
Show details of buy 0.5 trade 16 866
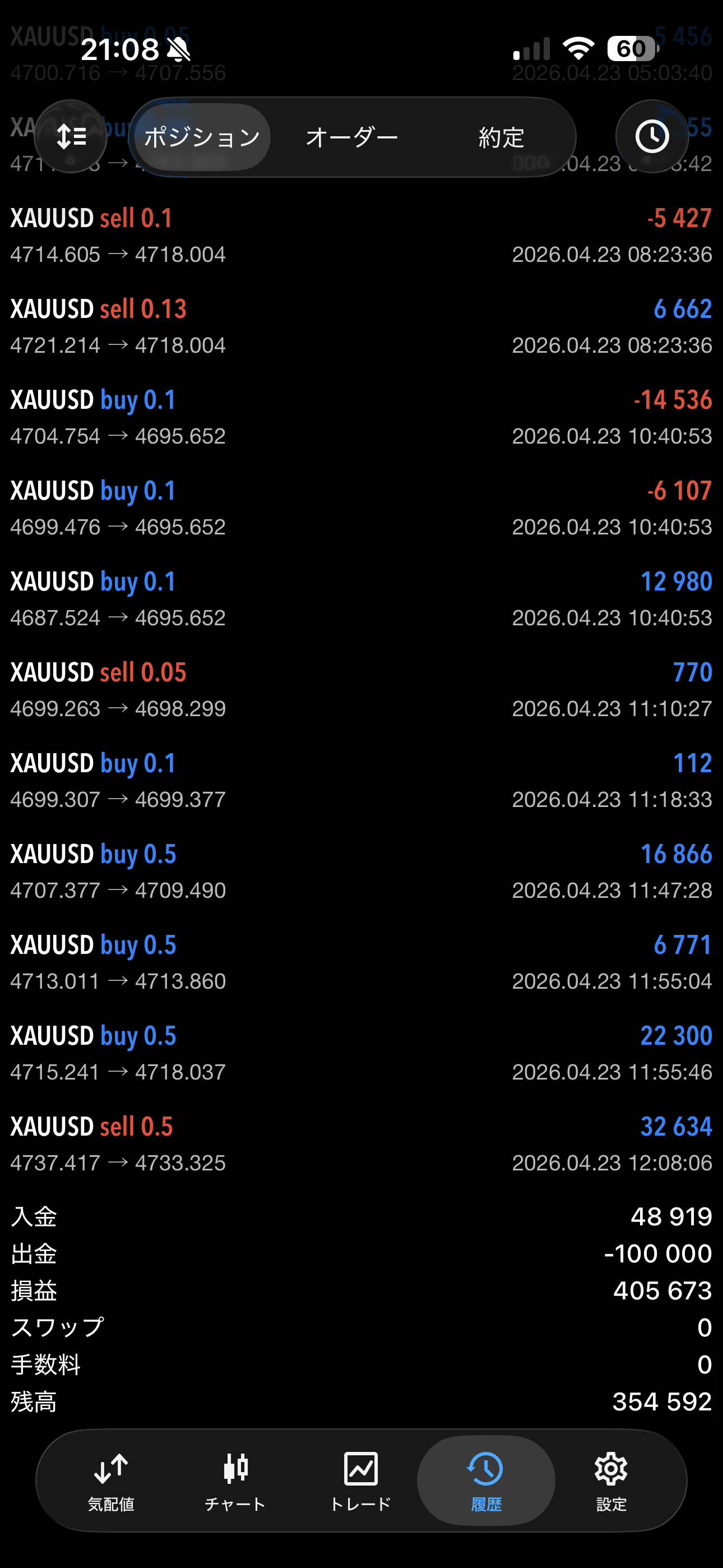(361, 871)
